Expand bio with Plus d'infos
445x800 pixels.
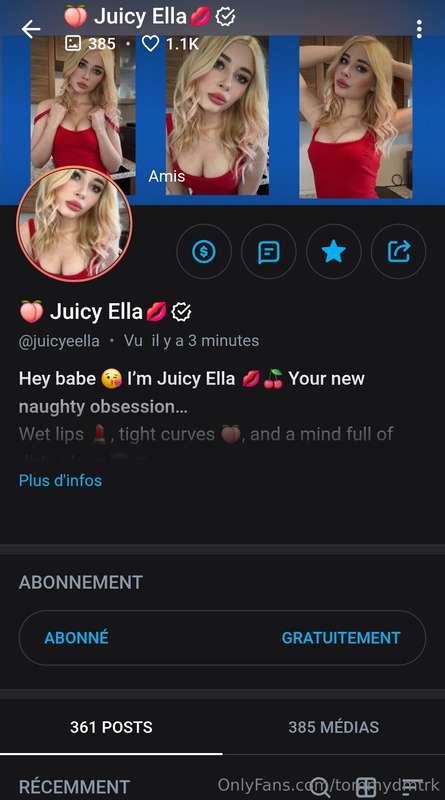(x=60, y=481)
